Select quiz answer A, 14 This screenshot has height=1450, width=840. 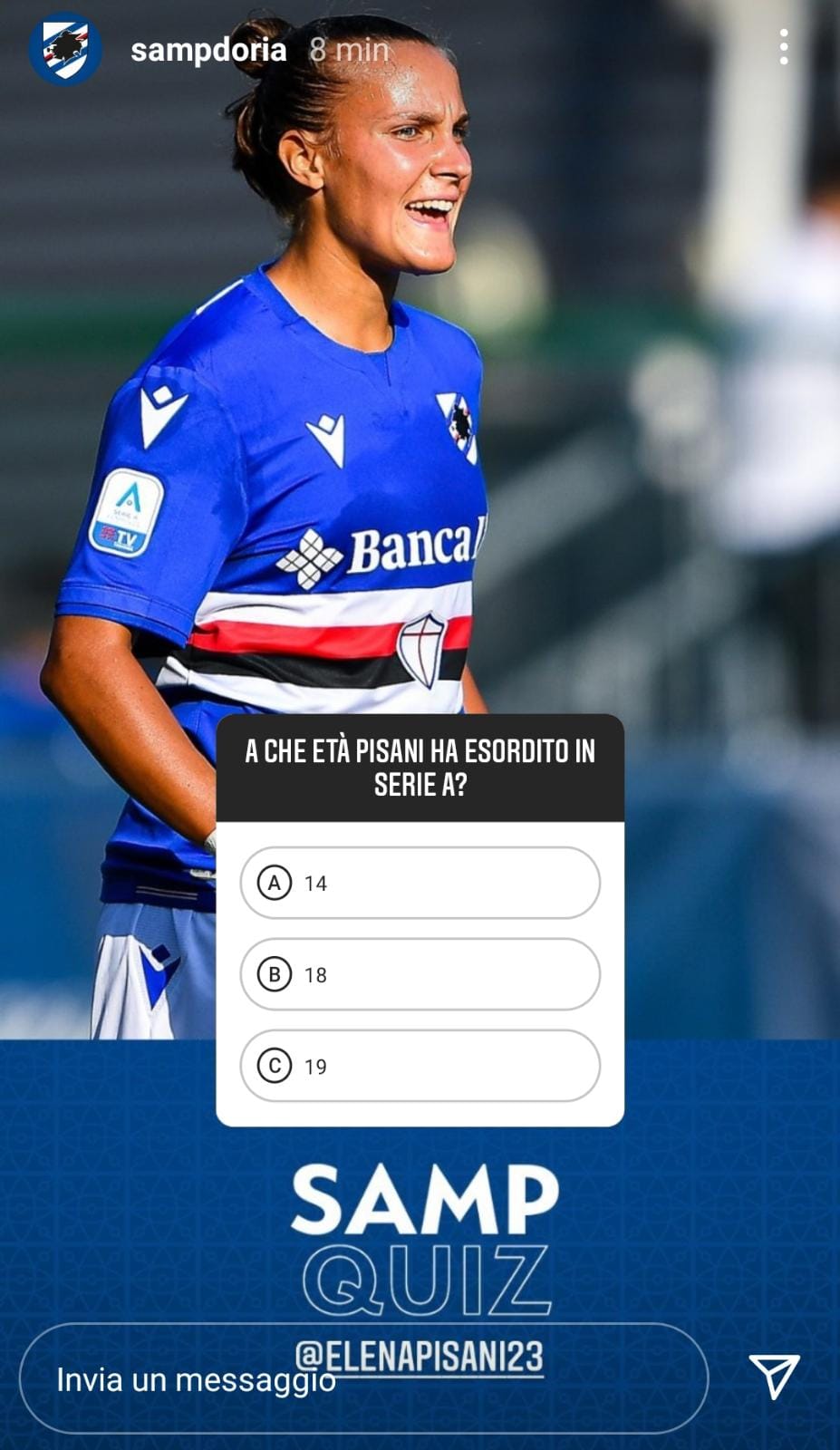coord(420,883)
